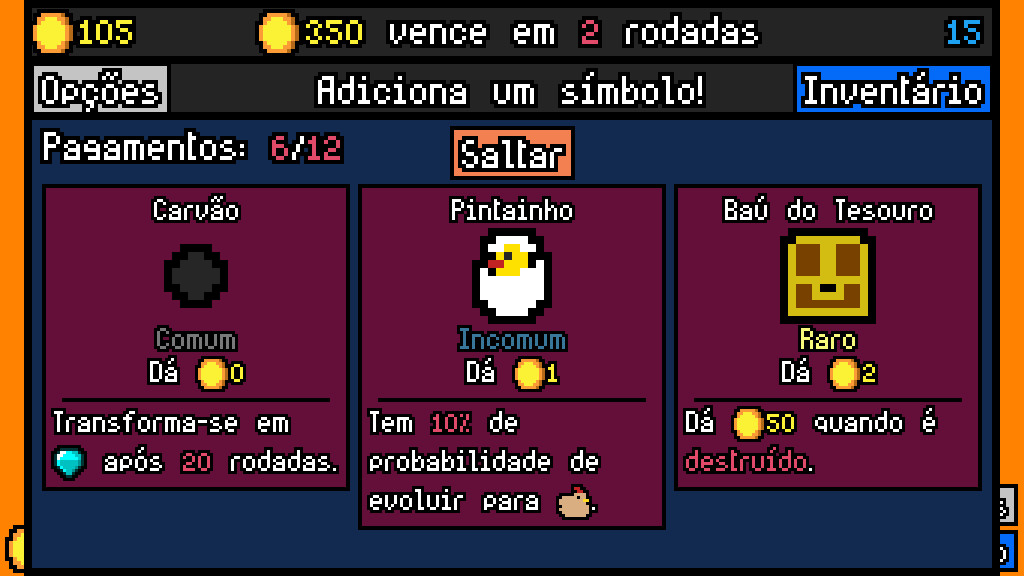Open the Opções menu
Image resolution: width=1024 pixels, height=576 pixels.
[x=100, y=91]
